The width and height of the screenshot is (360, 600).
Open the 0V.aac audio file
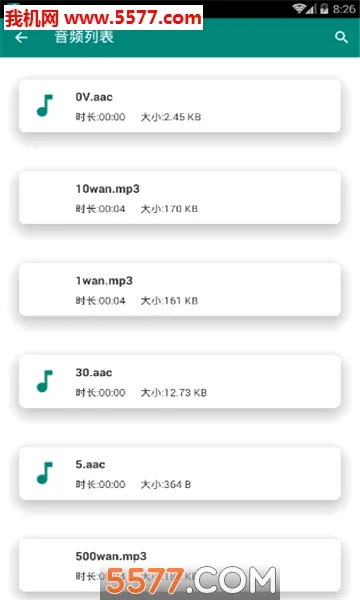click(180, 106)
